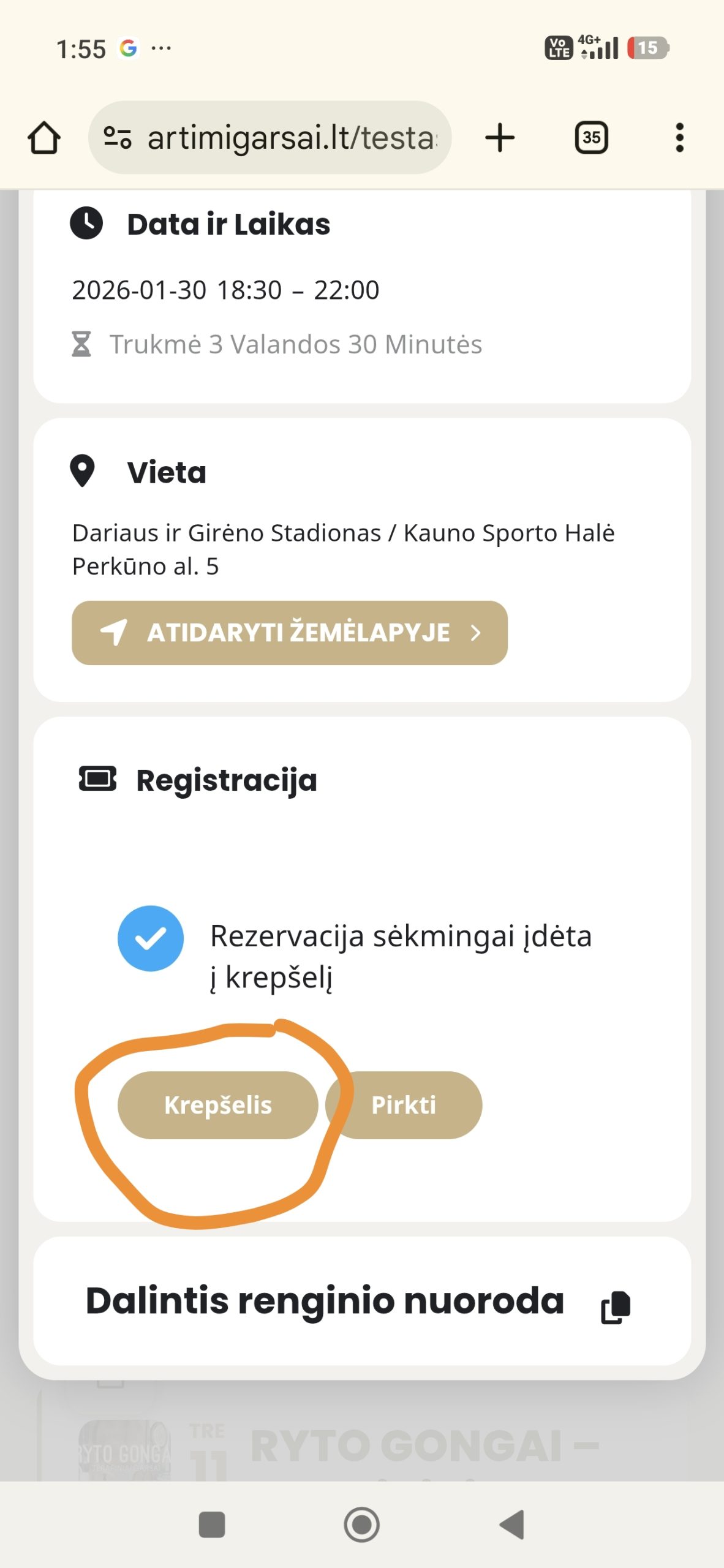The image size is (724, 1568).
Task: Go back with the system back button
Action: point(513,1525)
